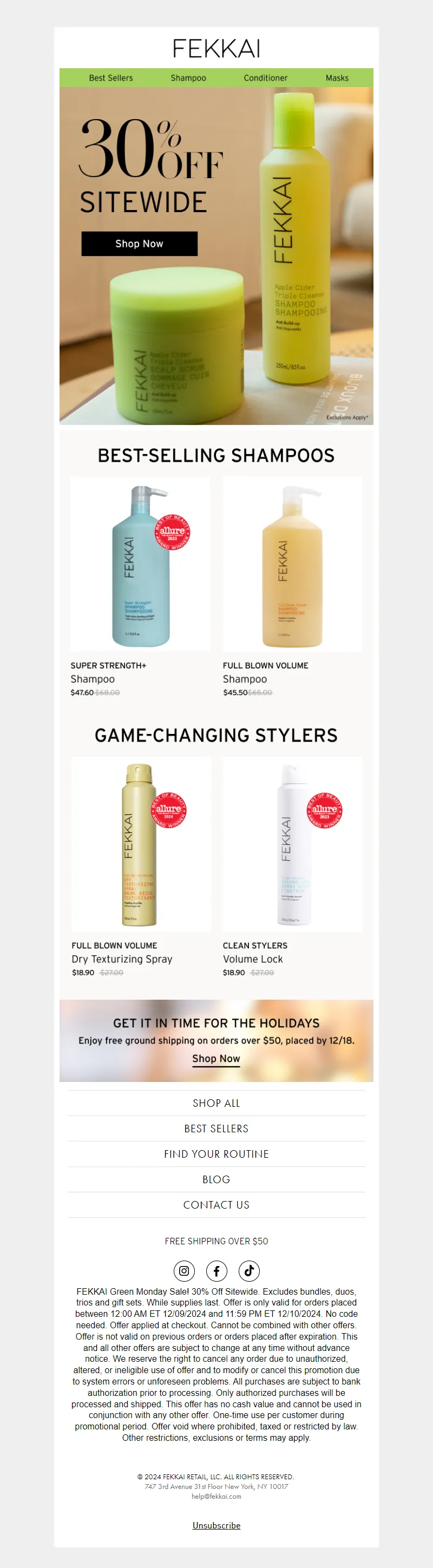433x1568 pixels.
Task: Open the Masks category
Action: [337, 78]
